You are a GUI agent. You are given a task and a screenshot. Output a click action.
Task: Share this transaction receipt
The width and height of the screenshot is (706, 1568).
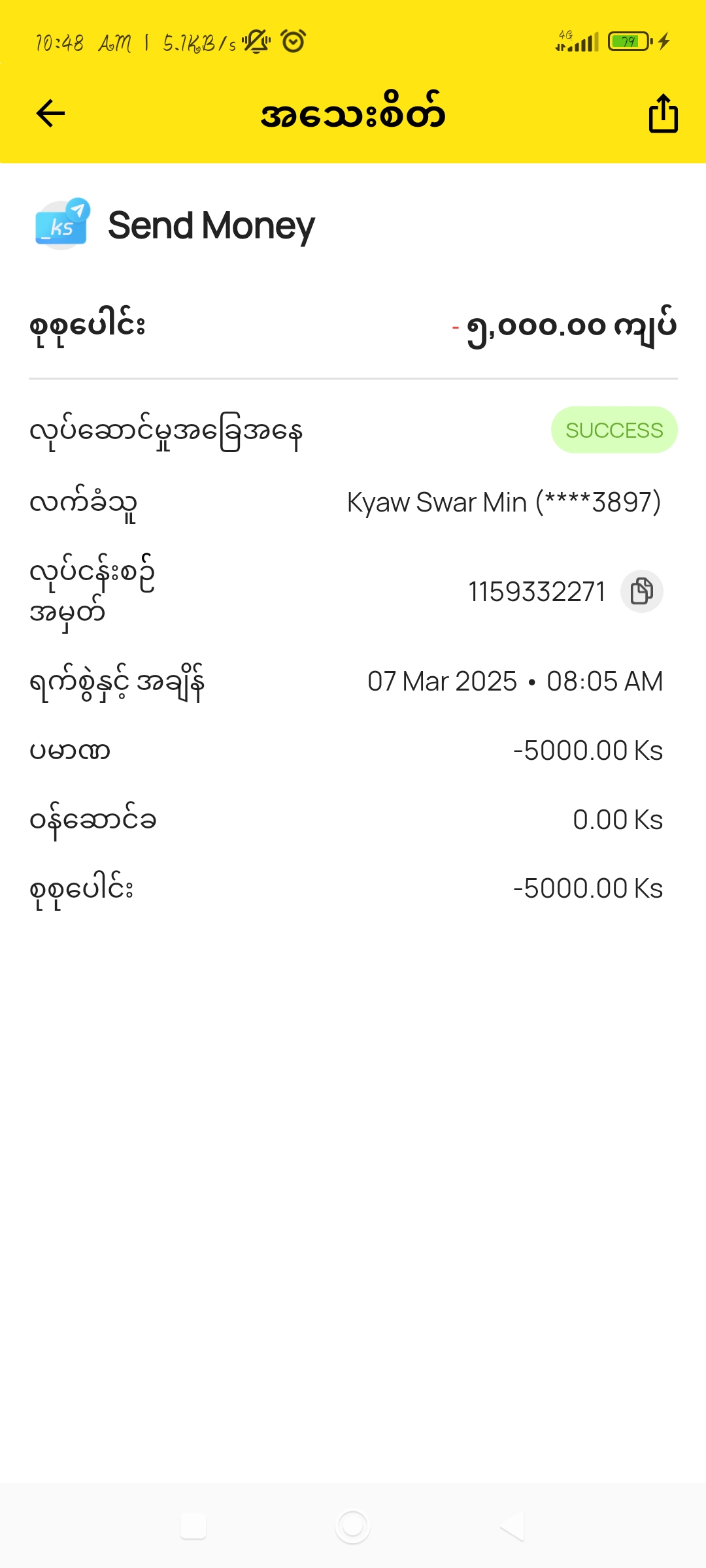click(x=663, y=114)
